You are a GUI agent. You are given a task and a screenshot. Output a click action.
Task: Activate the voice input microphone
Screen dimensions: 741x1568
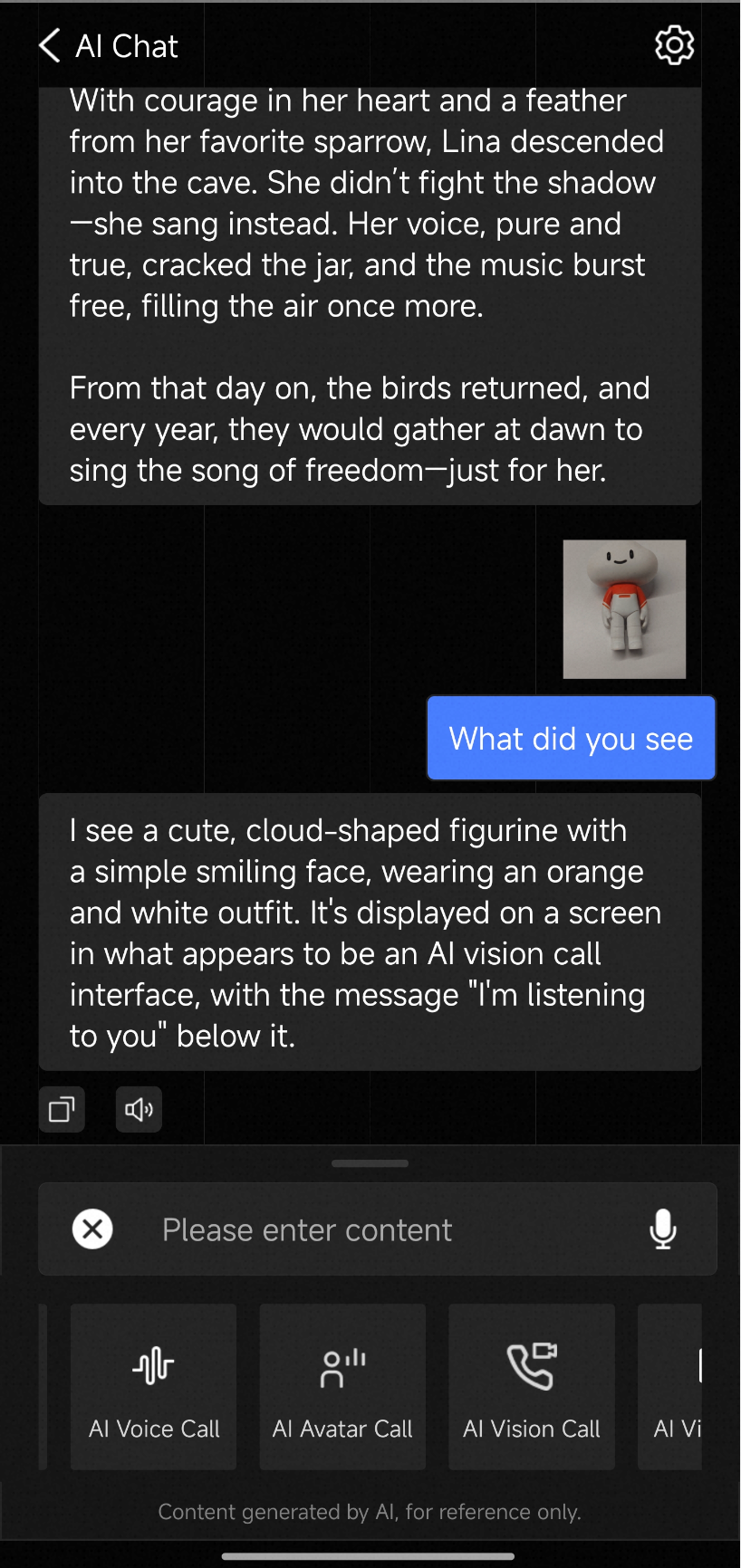coord(662,1229)
